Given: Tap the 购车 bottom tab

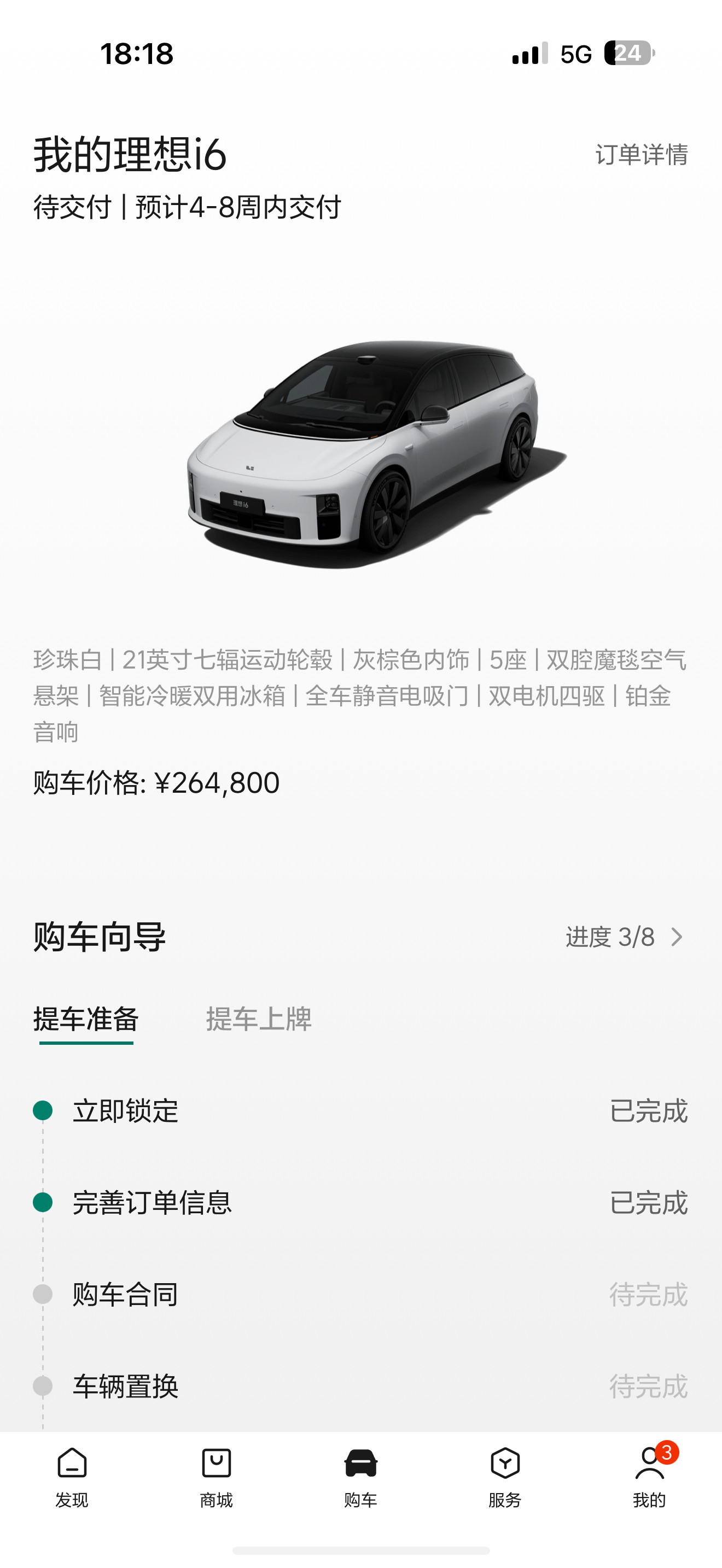Looking at the screenshot, I should pyautogui.click(x=360, y=1477).
